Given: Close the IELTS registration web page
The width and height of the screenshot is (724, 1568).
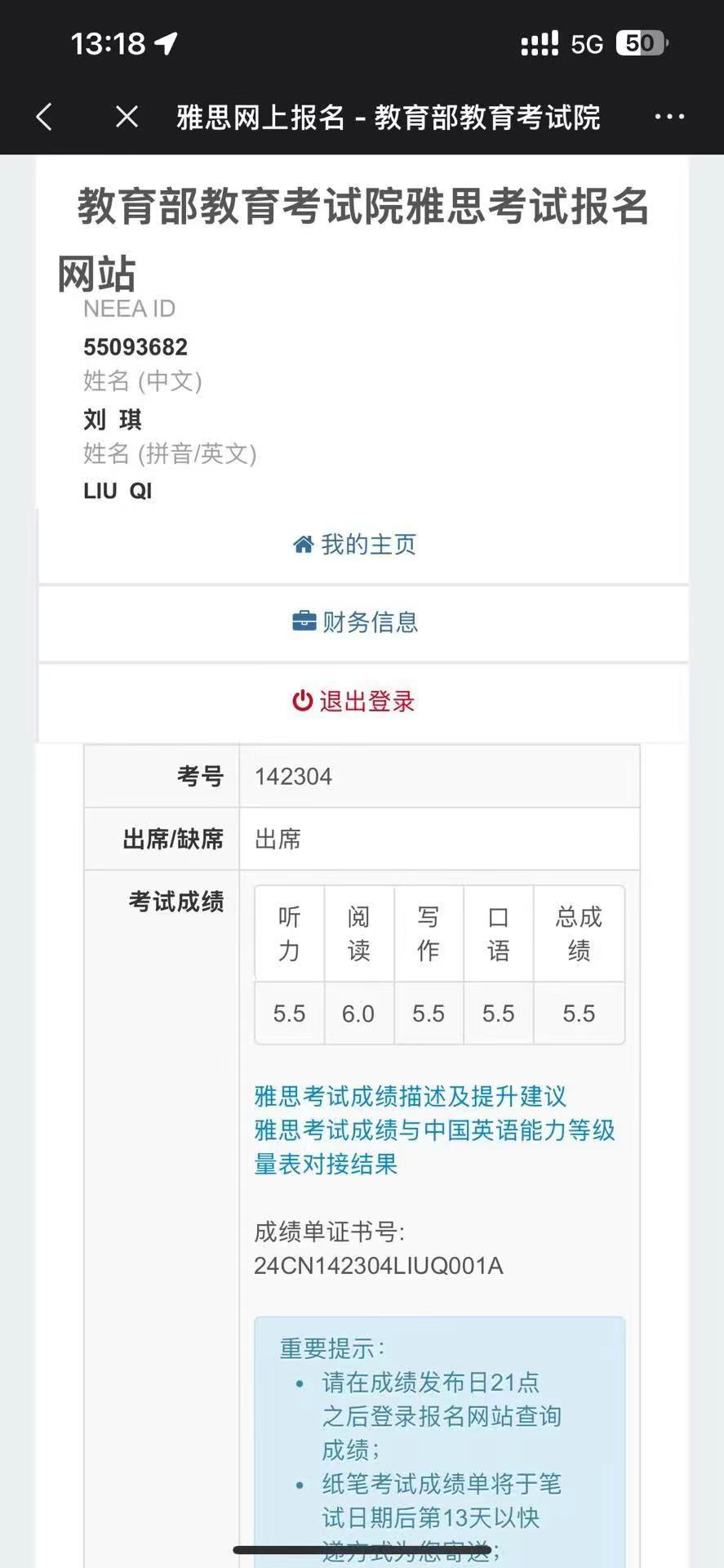Looking at the screenshot, I should point(127,117).
